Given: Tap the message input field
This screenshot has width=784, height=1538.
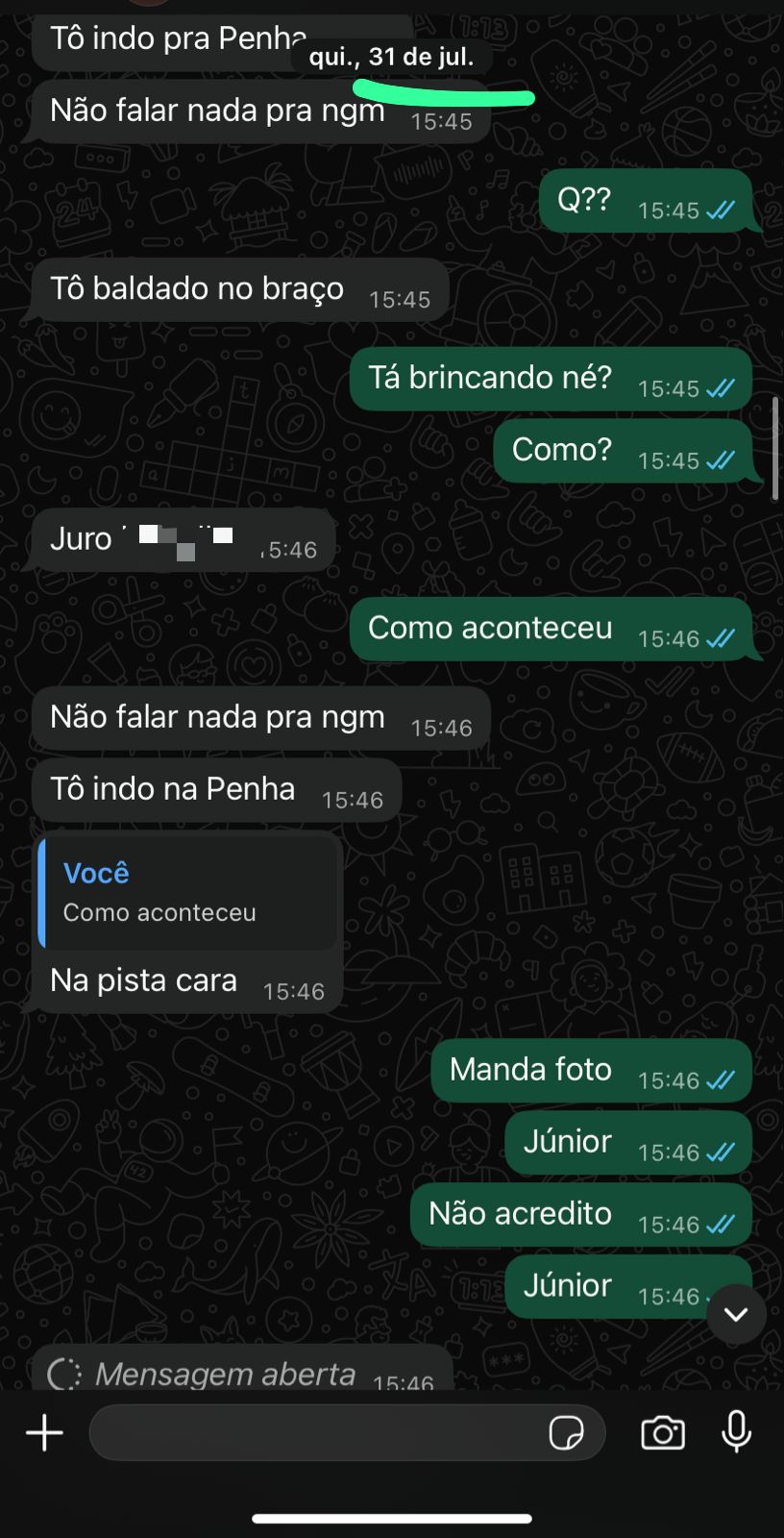Looking at the screenshot, I should [317, 1432].
